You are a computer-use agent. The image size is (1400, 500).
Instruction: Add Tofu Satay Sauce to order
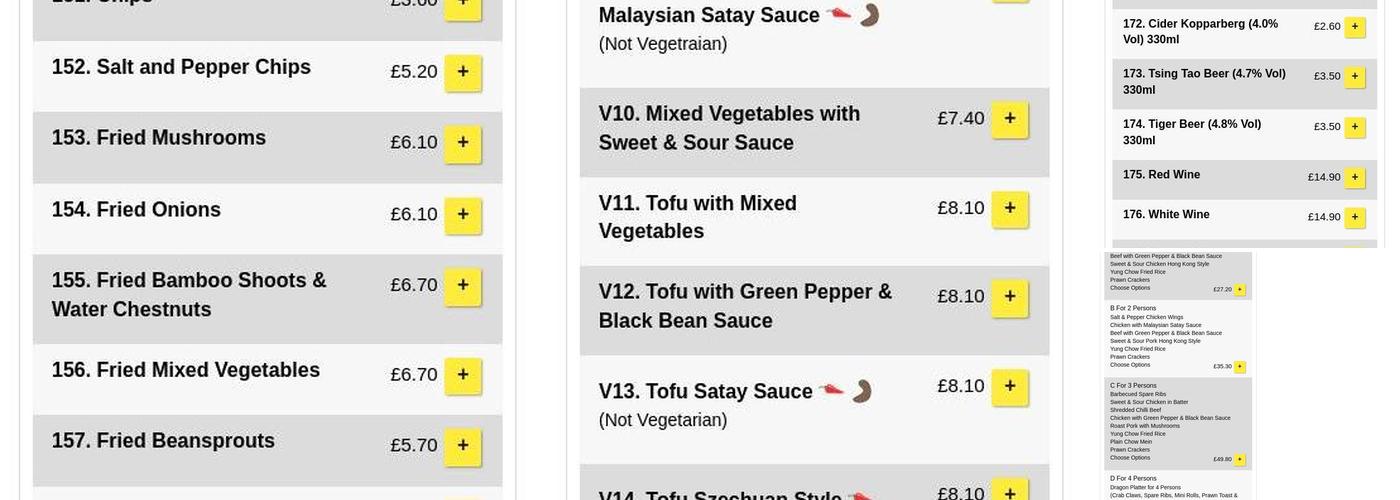(1010, 387)
